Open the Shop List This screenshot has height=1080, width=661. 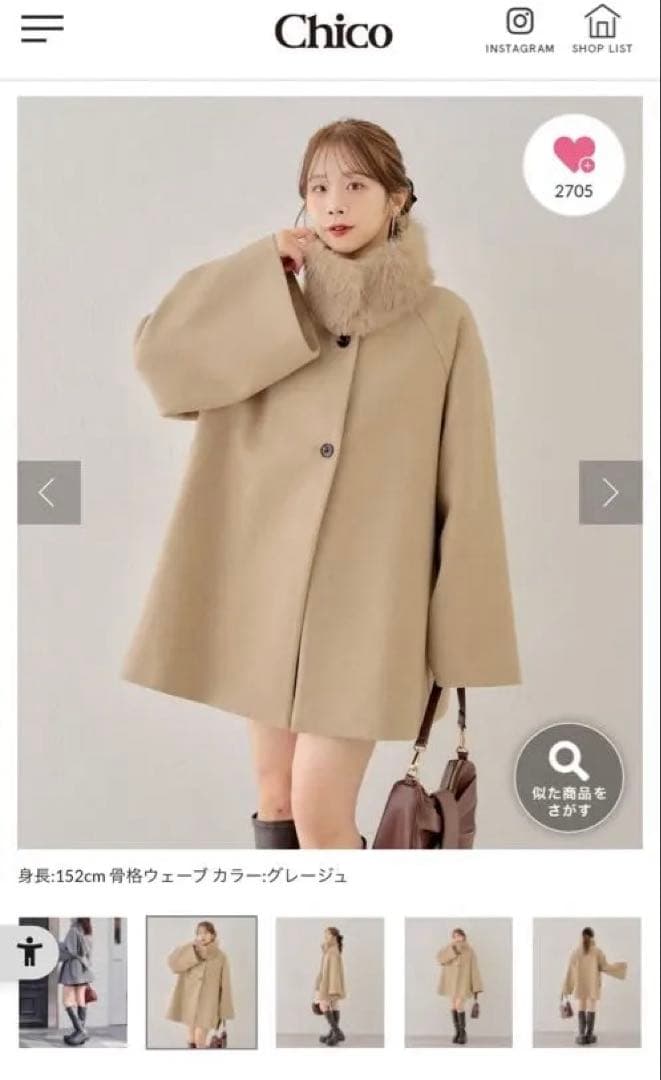601,31
